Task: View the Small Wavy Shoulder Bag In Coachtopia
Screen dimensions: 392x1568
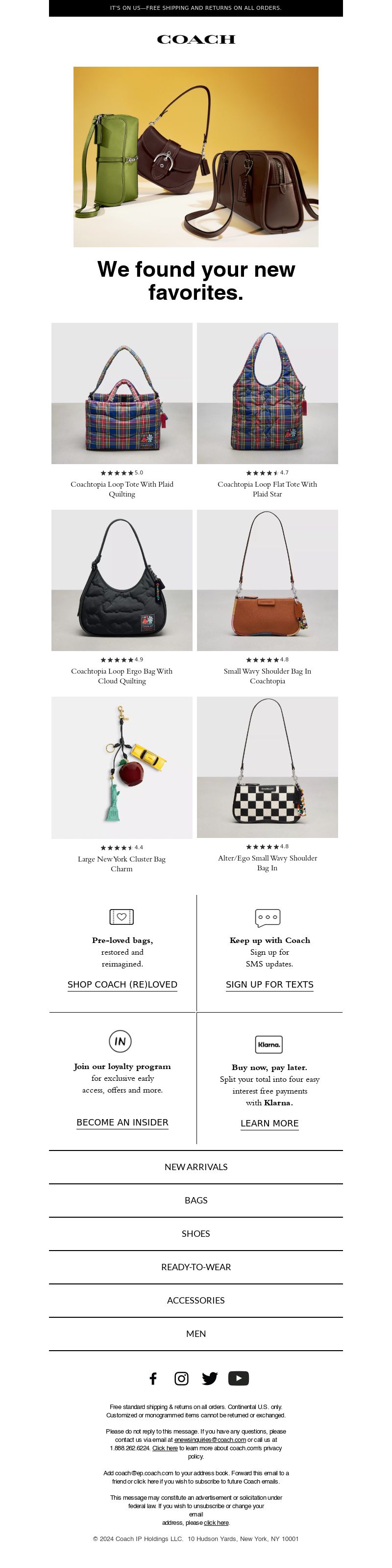Action: click(267, 580)
